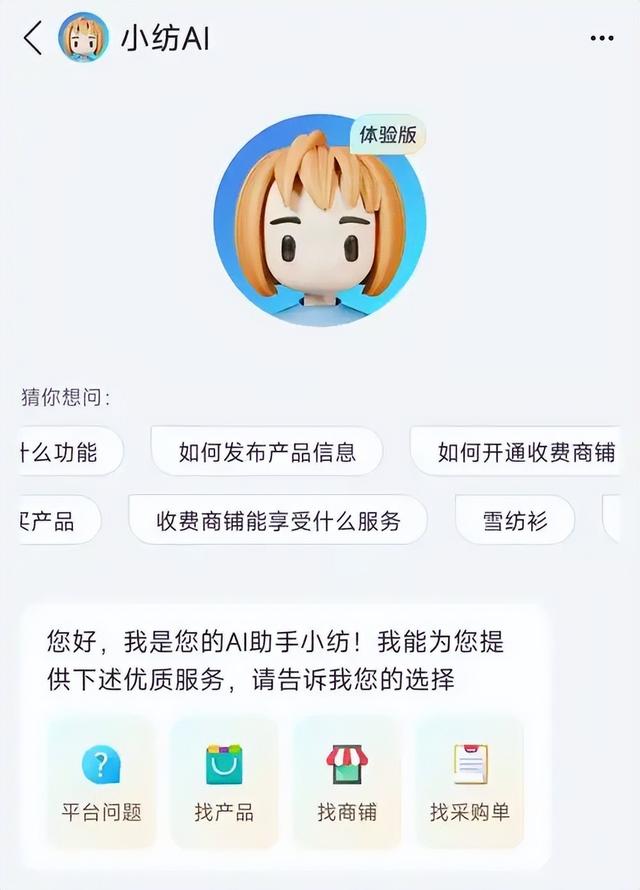
Task: Select the partially visible 什么功能 chip
Action: pos(71,452)
